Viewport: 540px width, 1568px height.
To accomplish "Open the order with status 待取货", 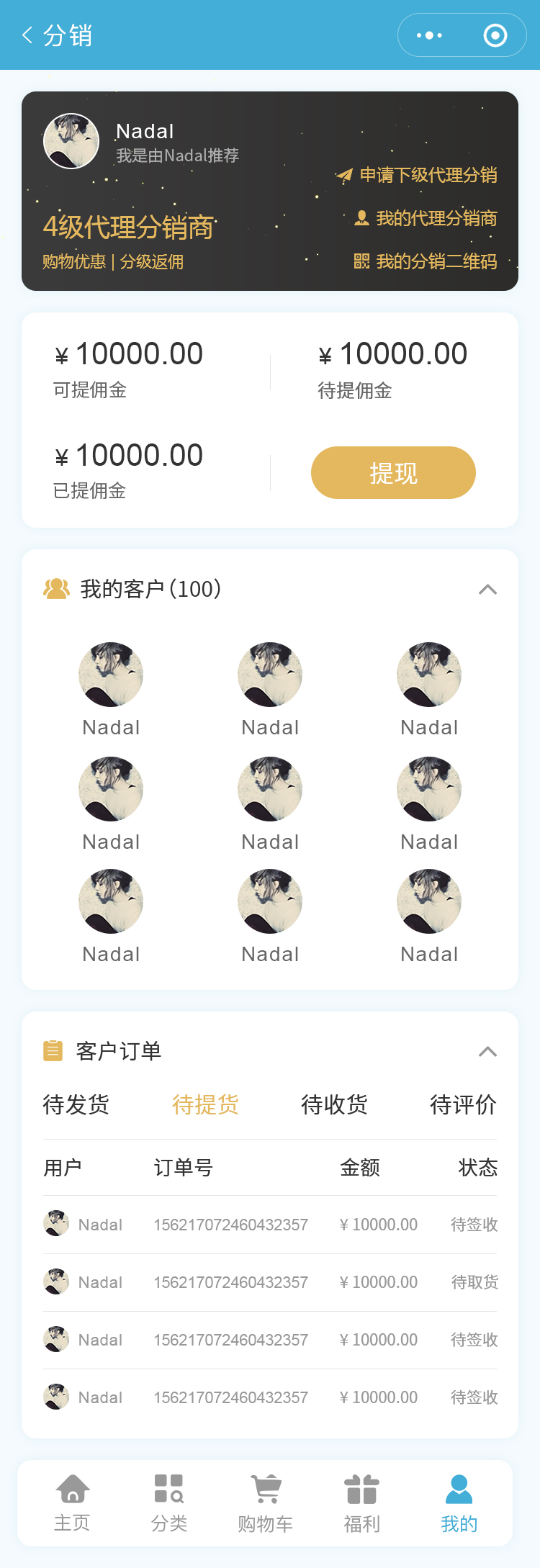I will [270, 1282].
